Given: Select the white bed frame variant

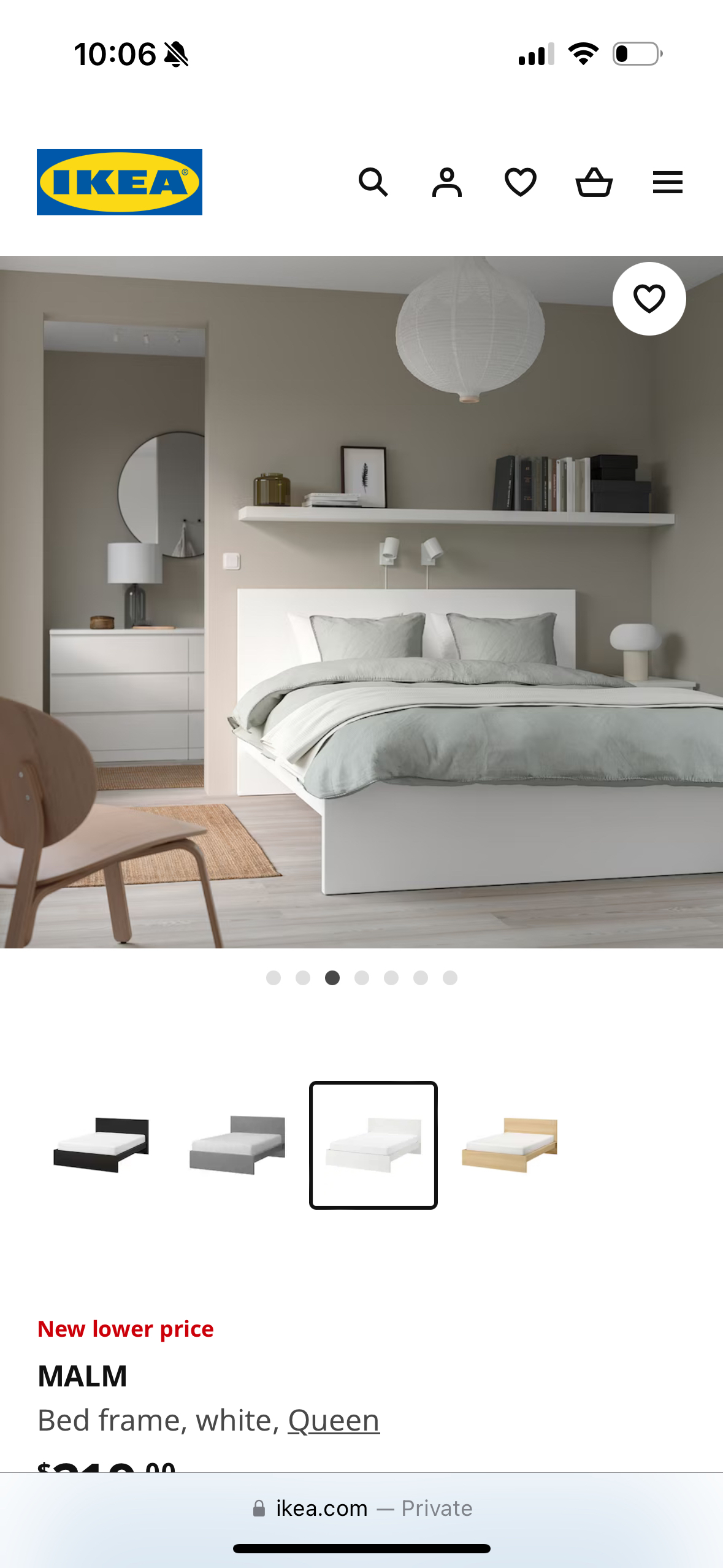Looking at the screenshot, I should tap(373, 1145).
